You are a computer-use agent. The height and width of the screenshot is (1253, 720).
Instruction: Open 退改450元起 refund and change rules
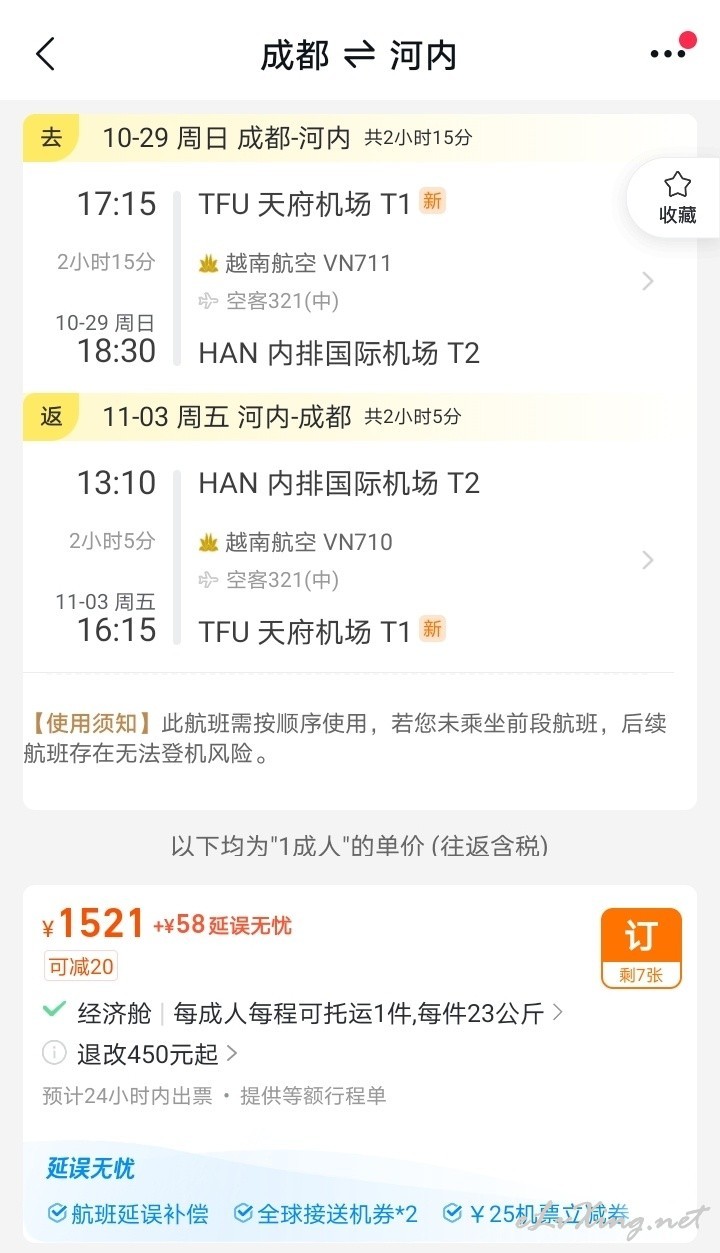158,1053
